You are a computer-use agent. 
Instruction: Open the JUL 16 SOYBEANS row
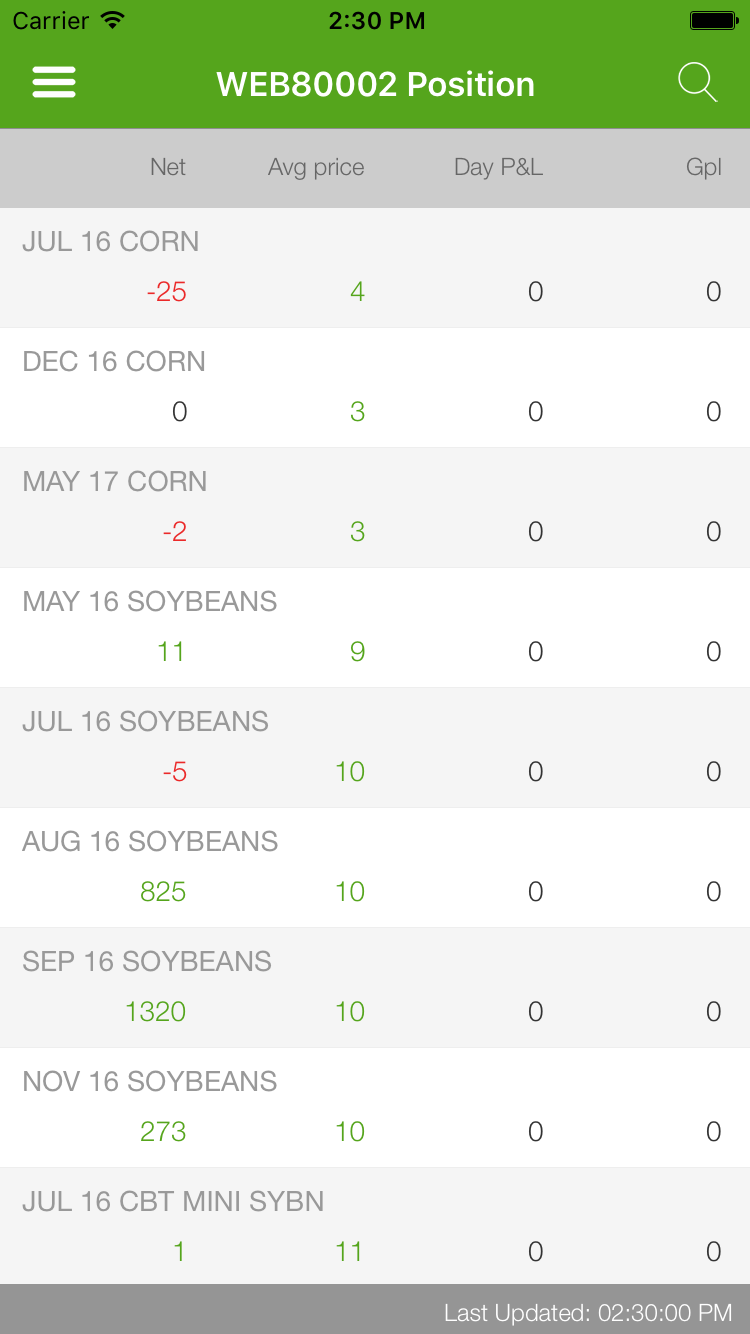[x=375, y=748]
